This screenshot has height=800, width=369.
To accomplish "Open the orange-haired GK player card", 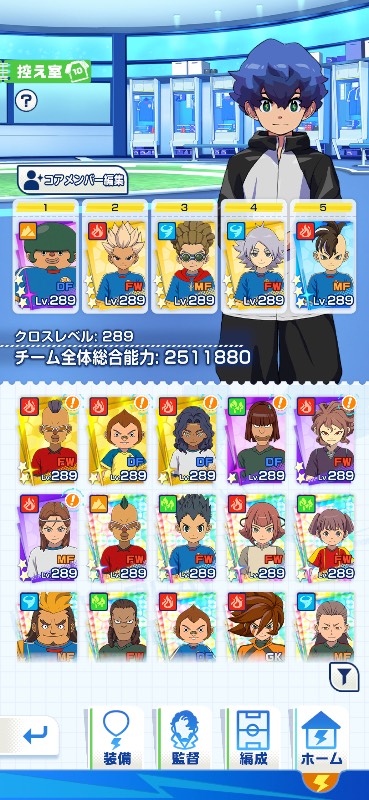I will (x=256, y=627).
